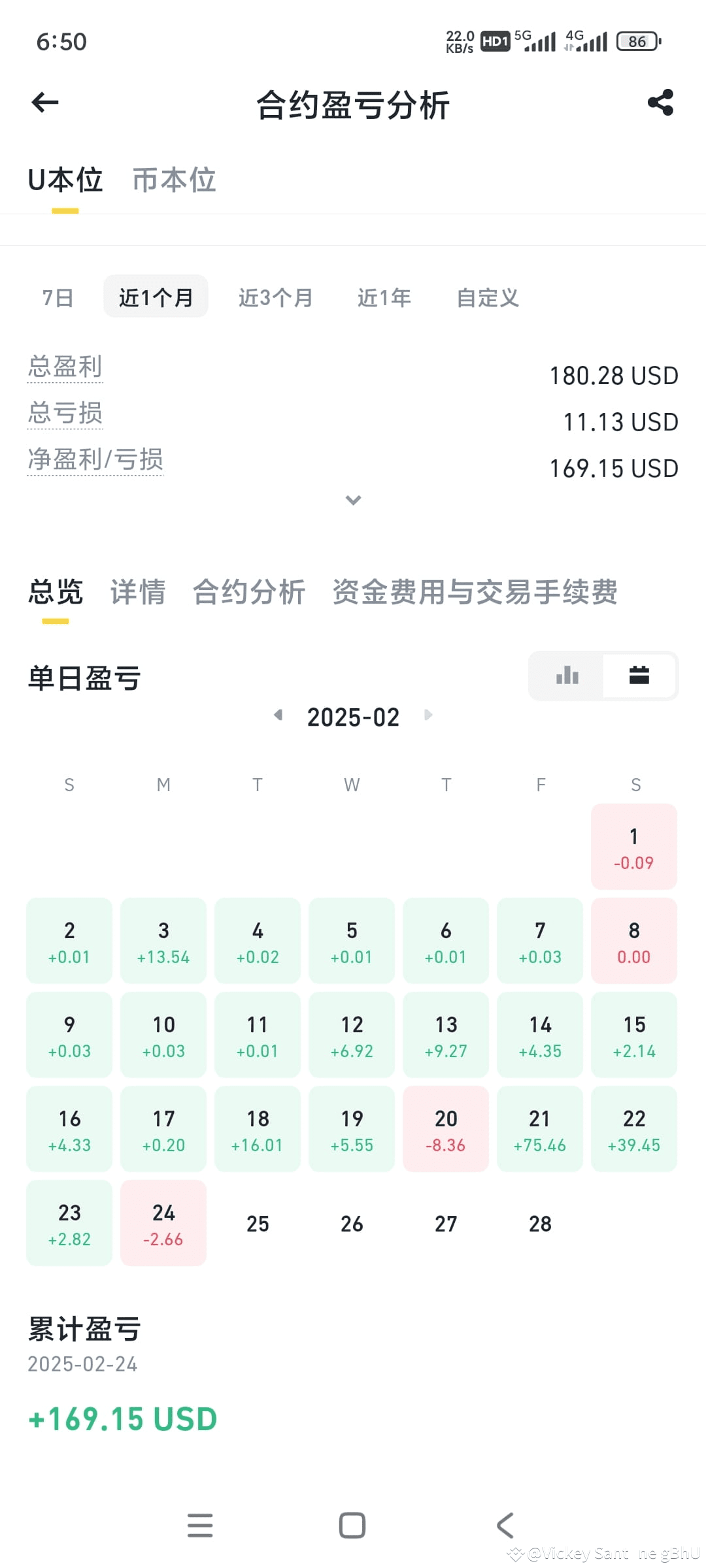Expand the profit summary chevron

click(x=352, y=500)
